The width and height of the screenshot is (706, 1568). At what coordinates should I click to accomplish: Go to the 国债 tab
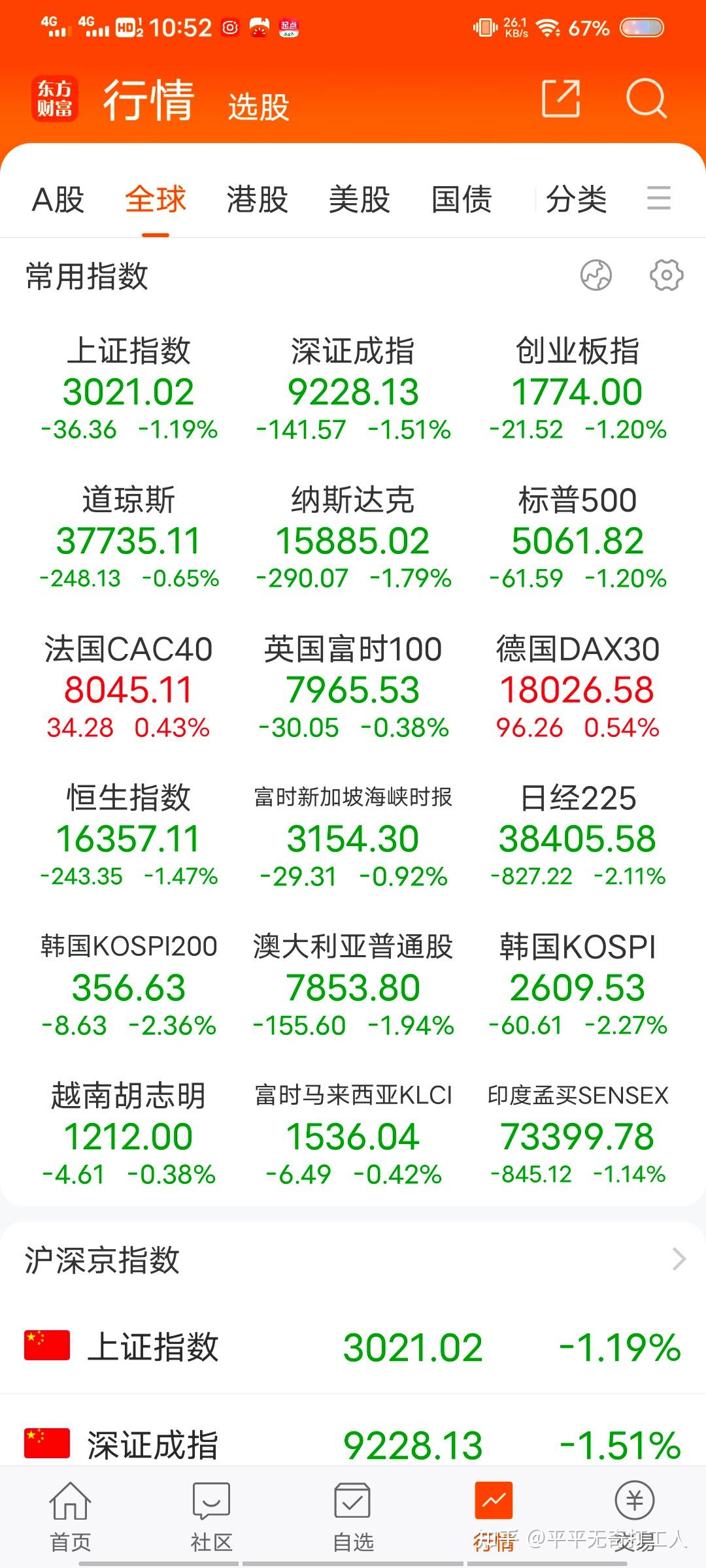(x=462, y=199)
